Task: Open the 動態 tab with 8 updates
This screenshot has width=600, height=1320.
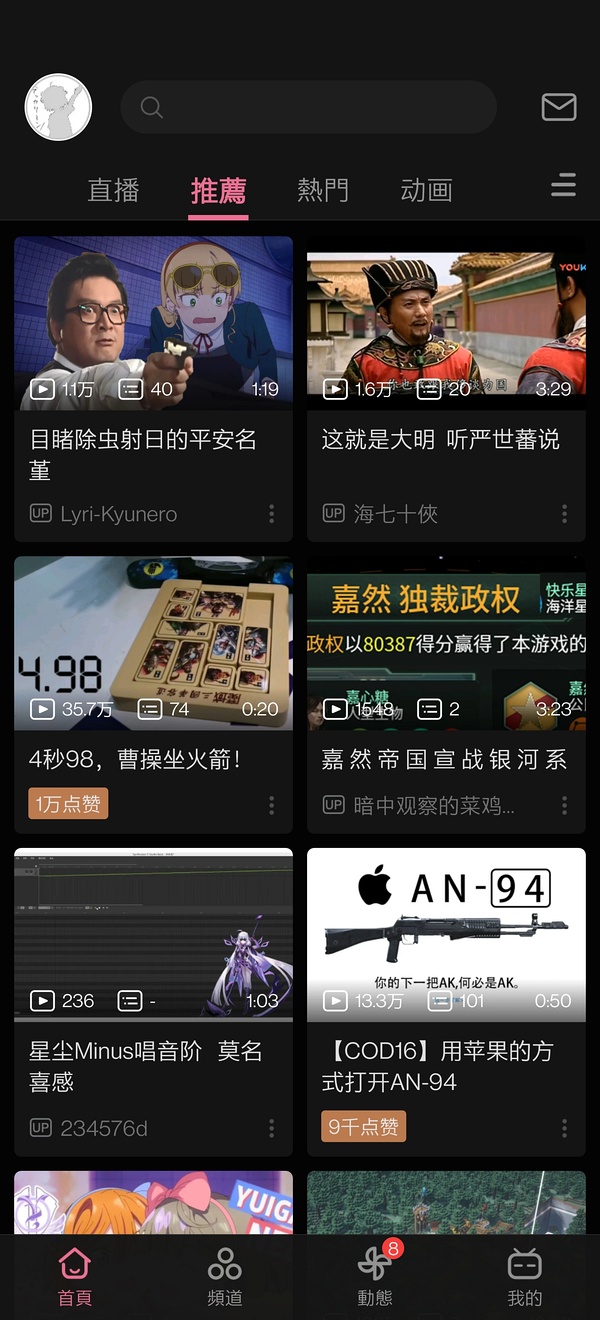Action: (x=375, y=1277)
